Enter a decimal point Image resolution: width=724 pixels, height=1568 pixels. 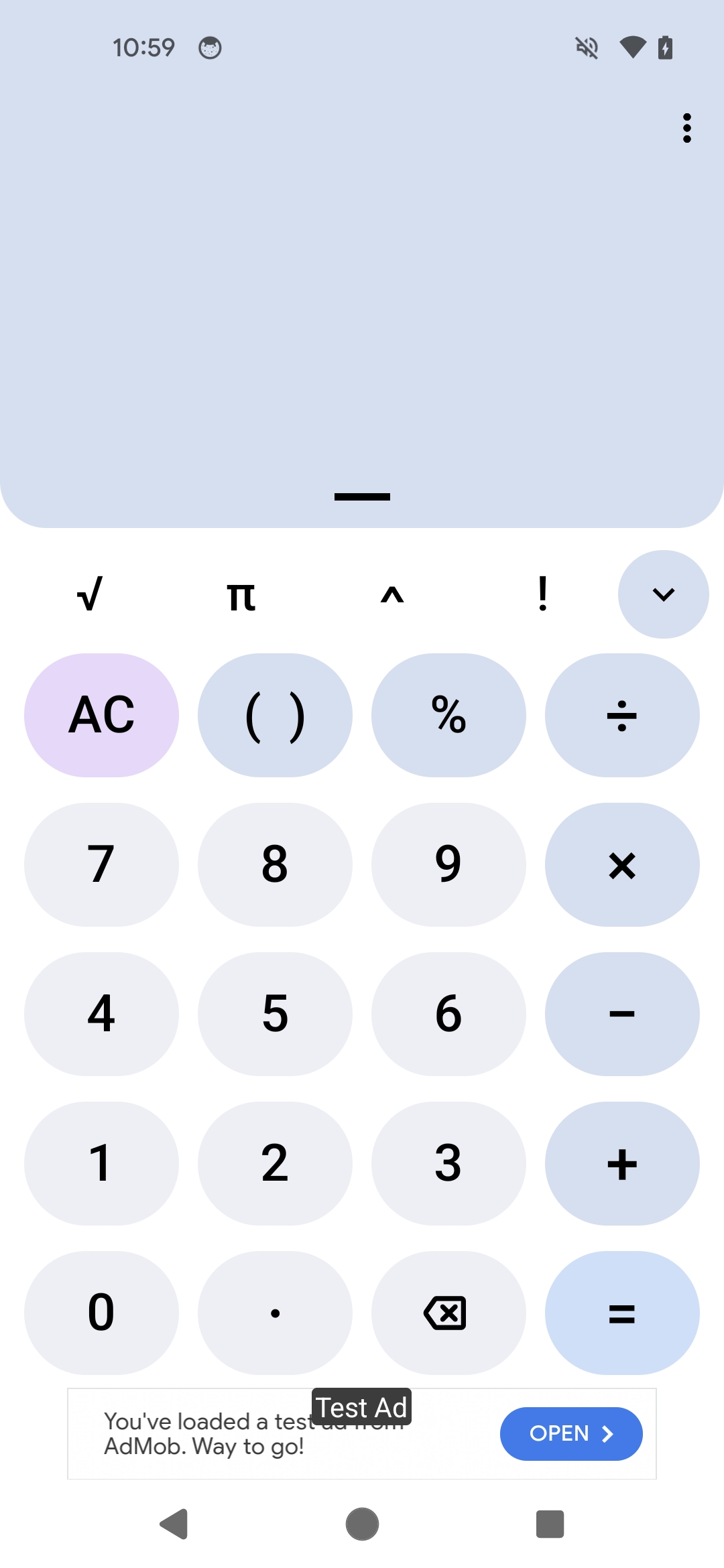(x=275, y=1313)
